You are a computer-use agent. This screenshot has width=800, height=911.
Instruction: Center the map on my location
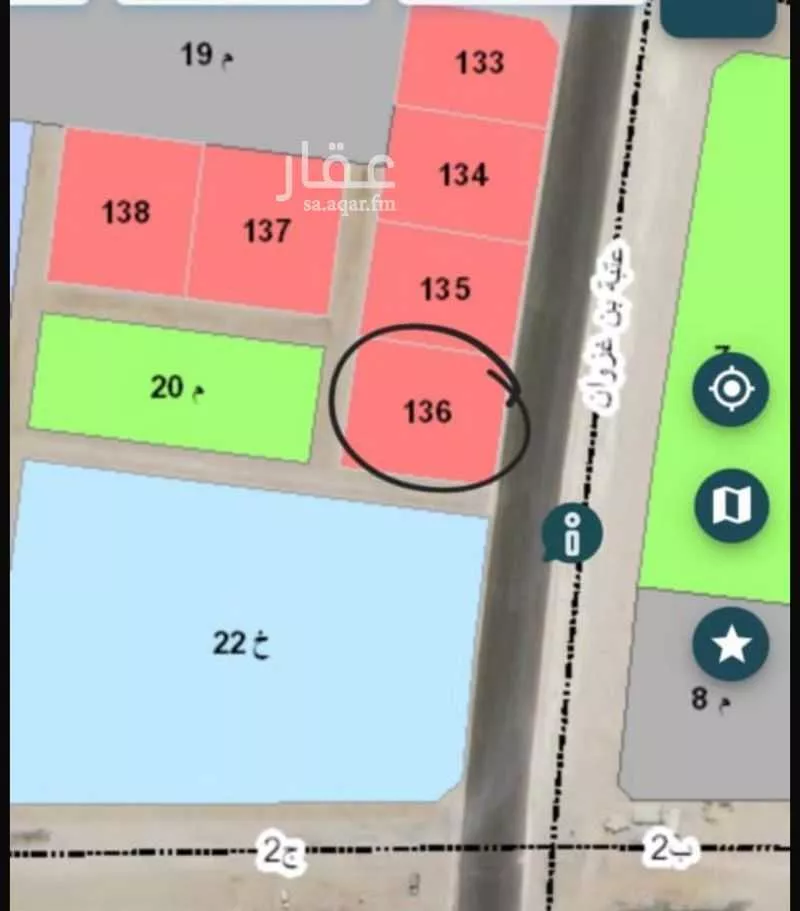731,389
